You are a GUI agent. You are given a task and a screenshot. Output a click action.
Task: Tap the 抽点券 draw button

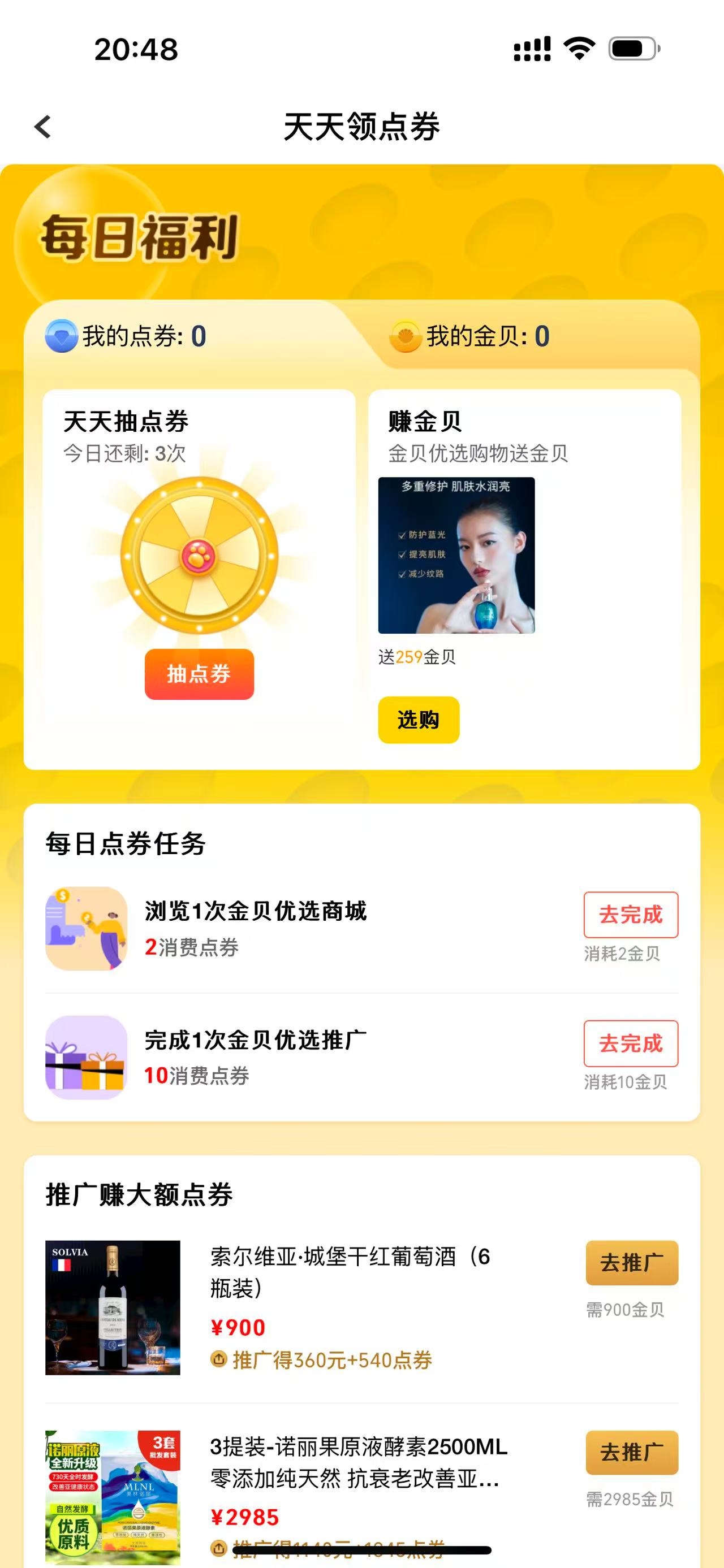click(x=199, y=674)
